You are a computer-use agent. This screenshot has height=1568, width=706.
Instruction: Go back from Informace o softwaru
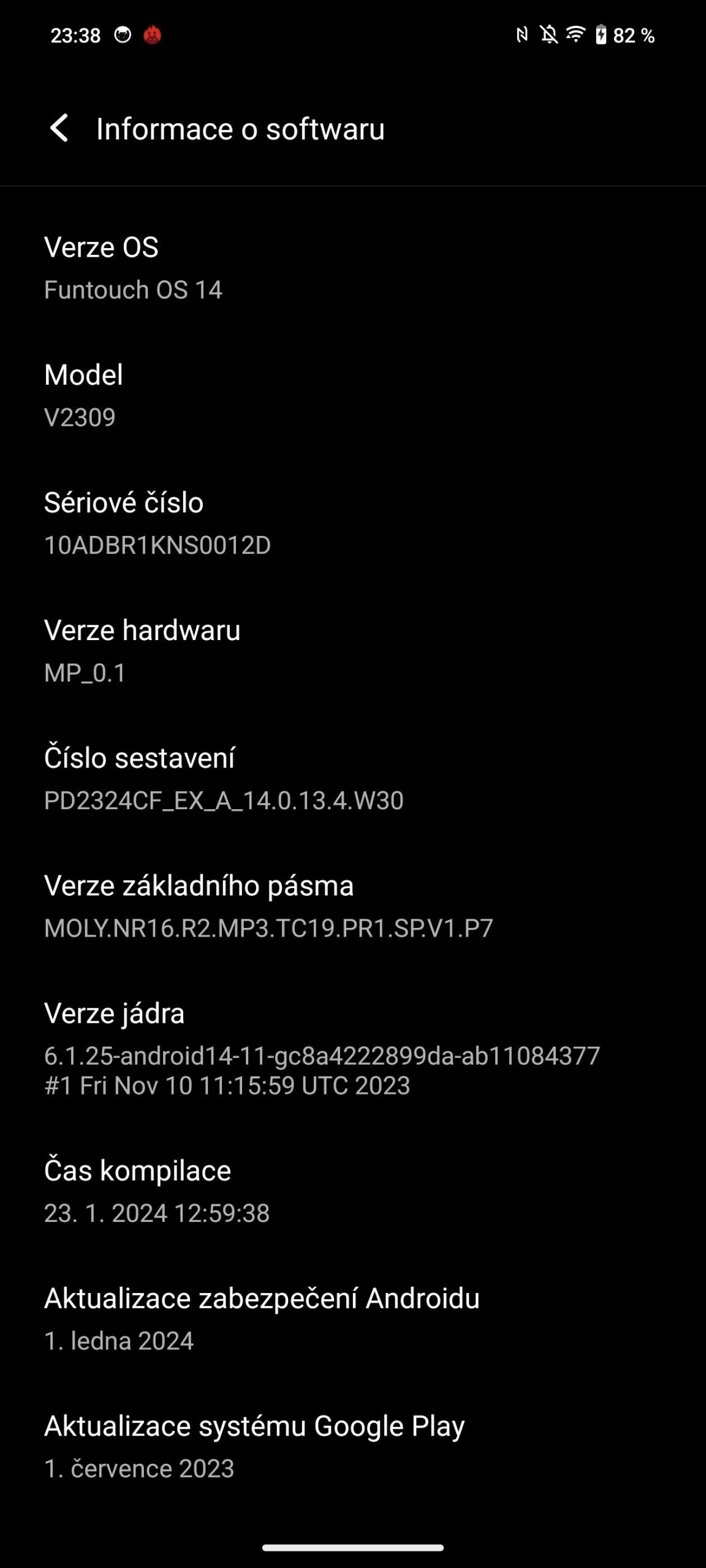pos(59,129)
